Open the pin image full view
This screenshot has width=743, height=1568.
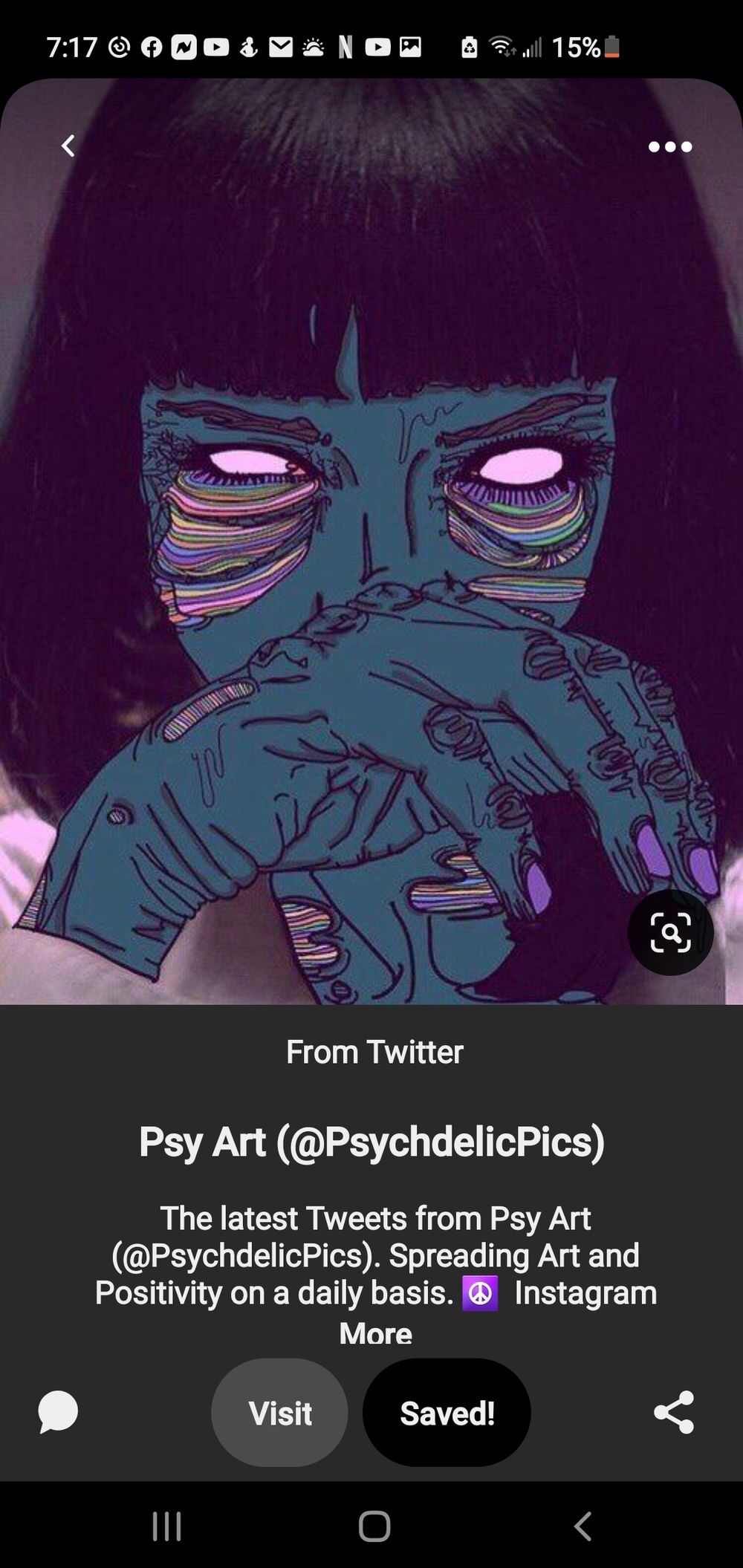pos(371,541)
